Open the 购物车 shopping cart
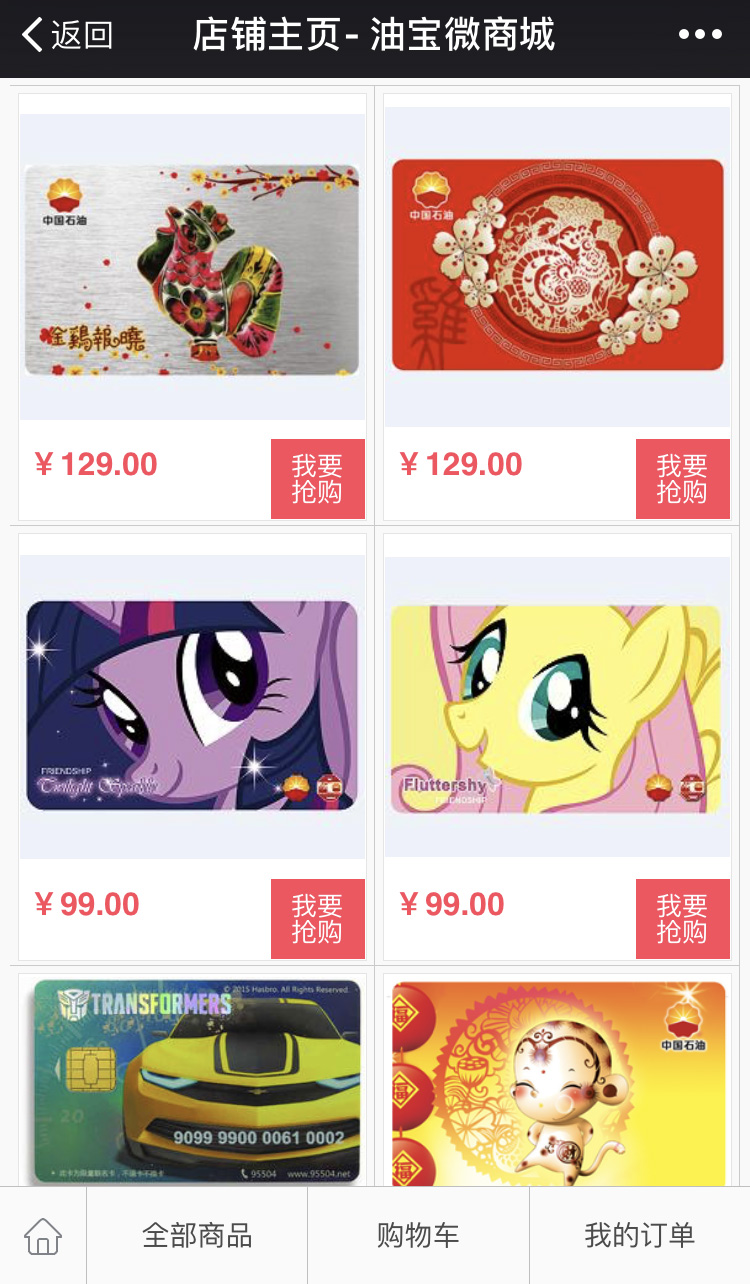This screenshot has width=750, height=1284. click(x=418, y=1236)
